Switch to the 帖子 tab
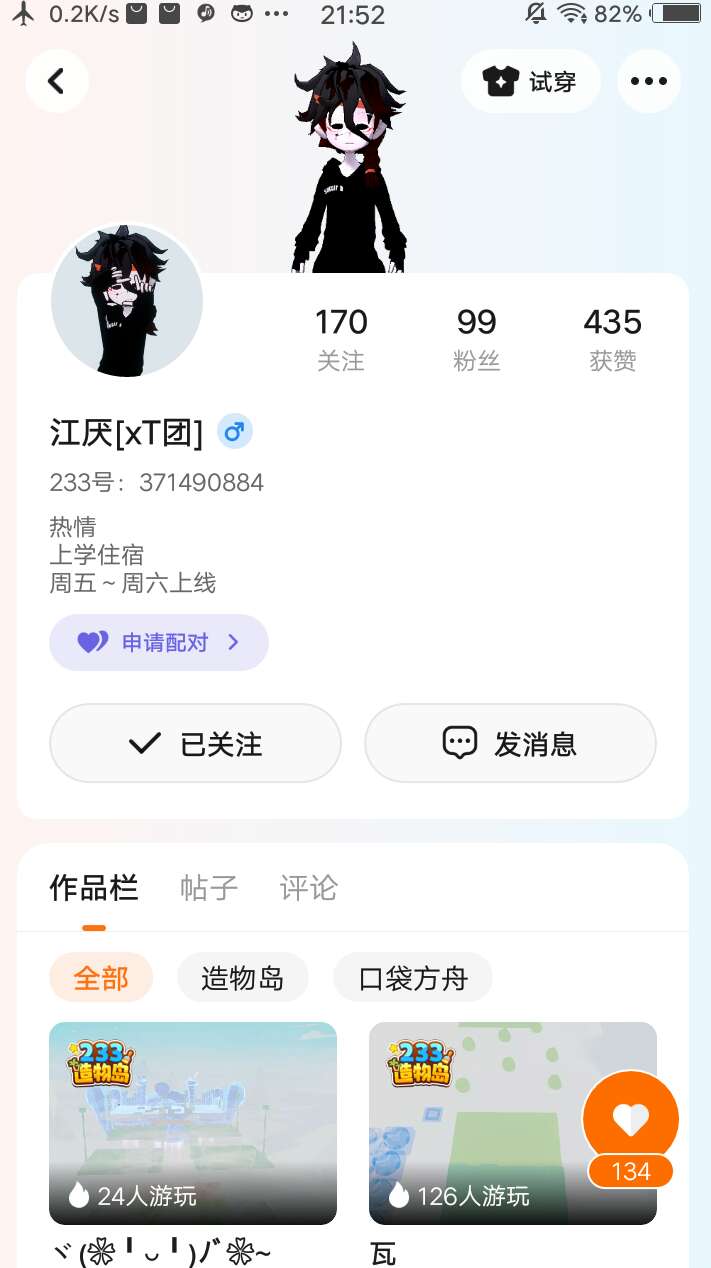The width and height of the screenshot is (711, 1268). tap(209, 888)
